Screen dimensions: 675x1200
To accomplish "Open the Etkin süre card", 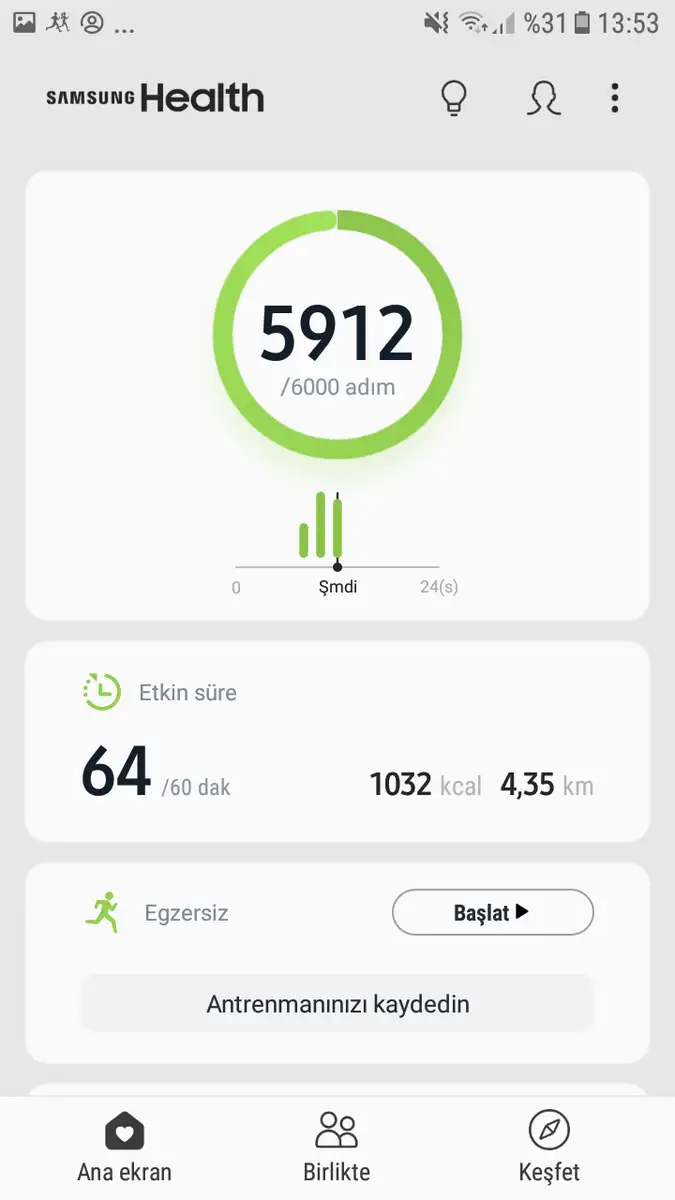I will (337, 741).
